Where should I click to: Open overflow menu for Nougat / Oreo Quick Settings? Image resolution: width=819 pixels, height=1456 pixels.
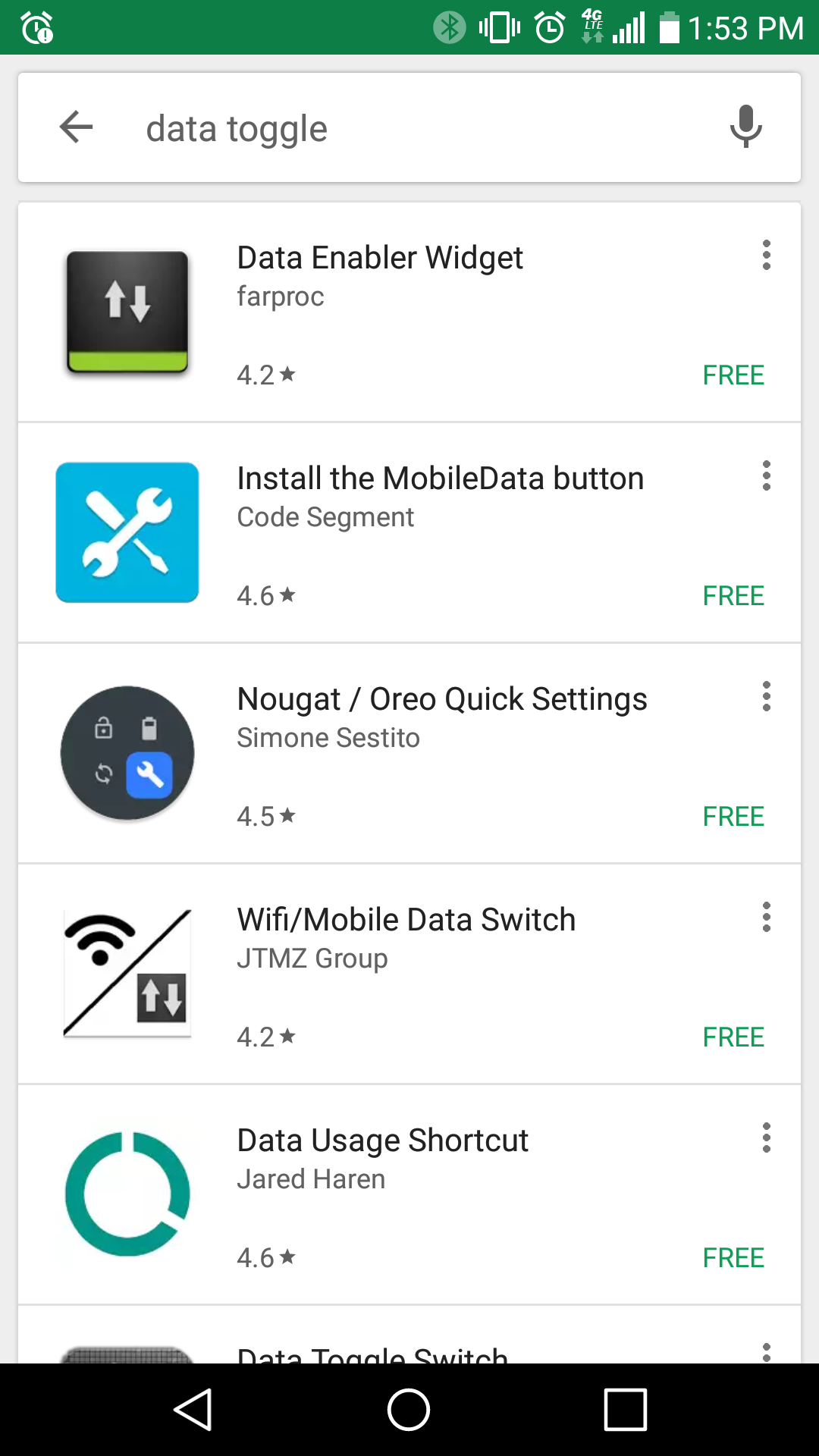point(767,697)
